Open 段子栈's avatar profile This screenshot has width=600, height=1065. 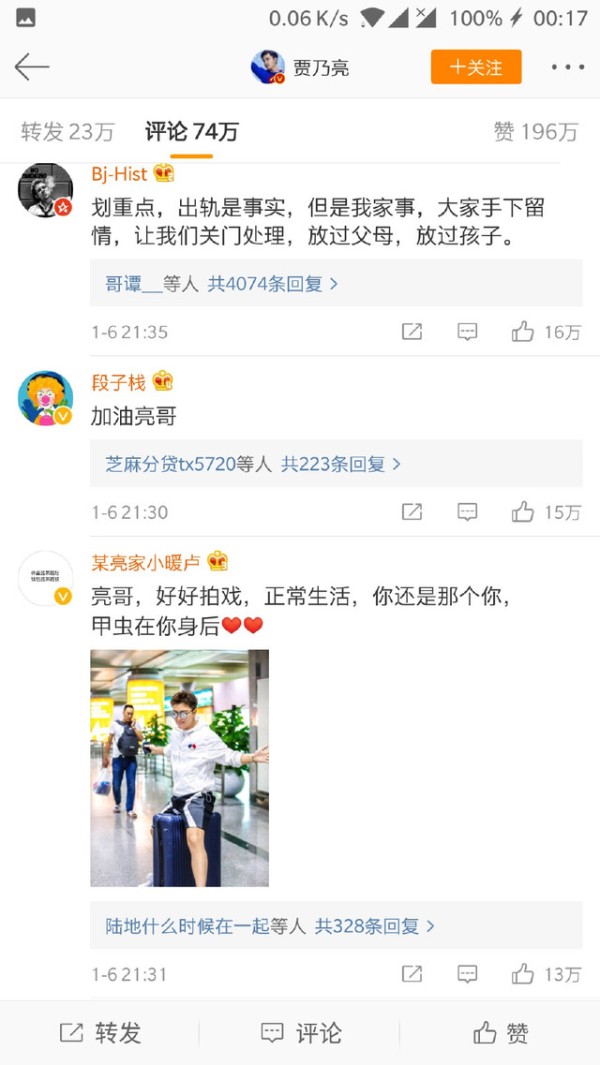(45, 398)
